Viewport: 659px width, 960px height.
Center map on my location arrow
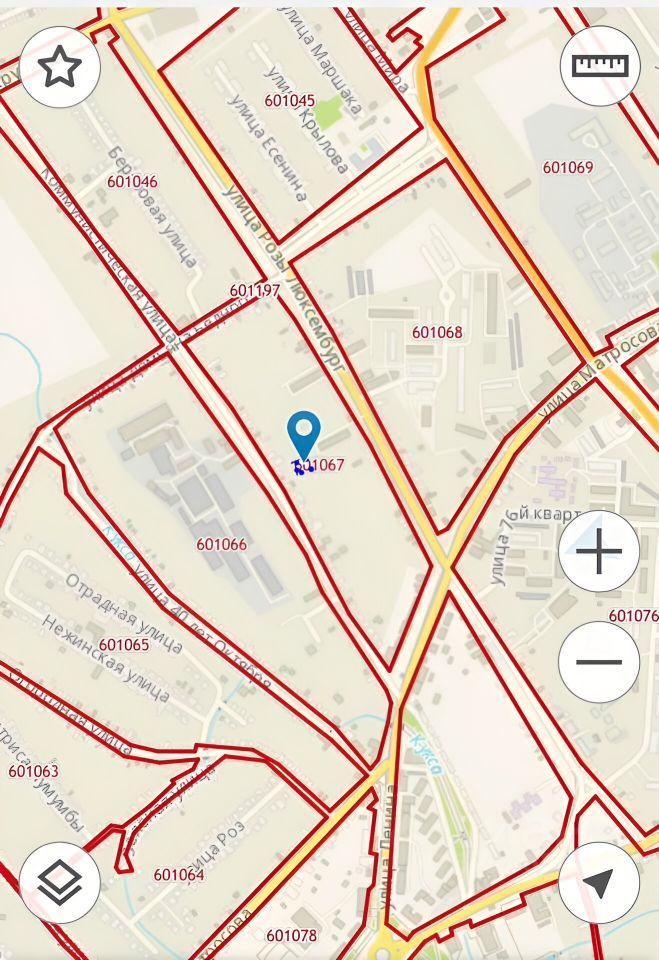(598, 882)
